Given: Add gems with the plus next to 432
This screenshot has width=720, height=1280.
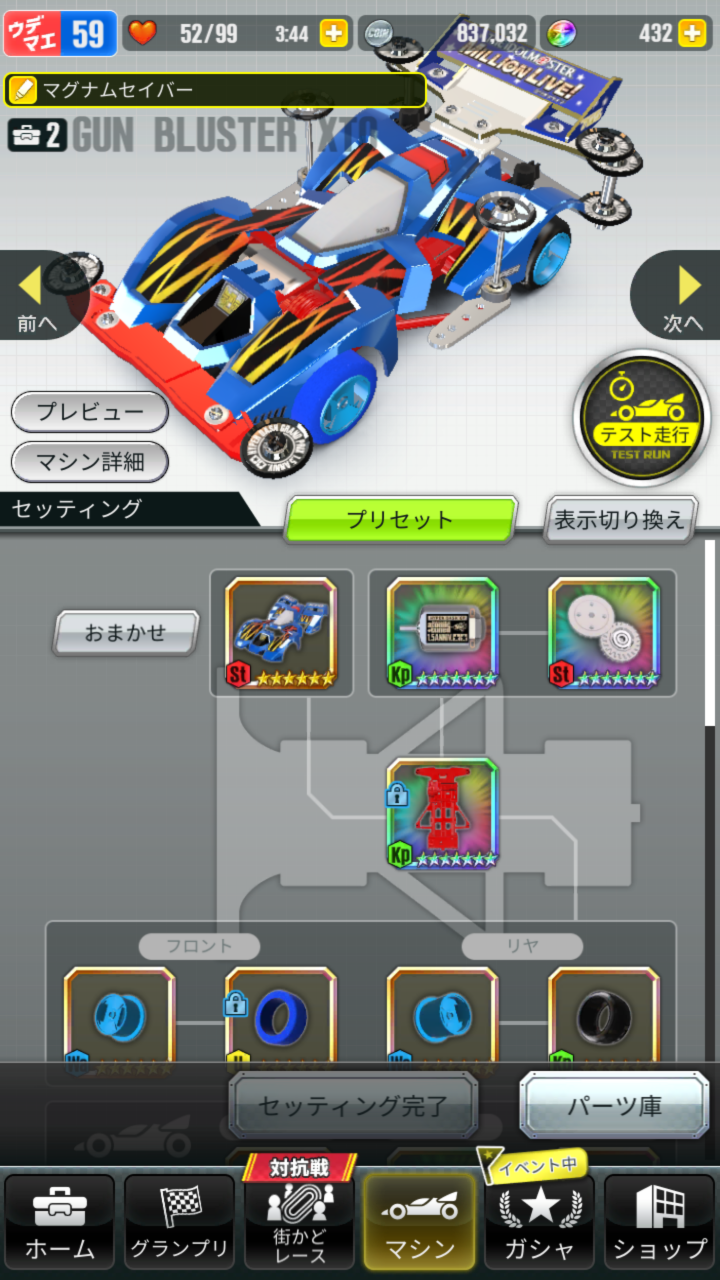Looking at the screenshot, I should pos(691,33).
